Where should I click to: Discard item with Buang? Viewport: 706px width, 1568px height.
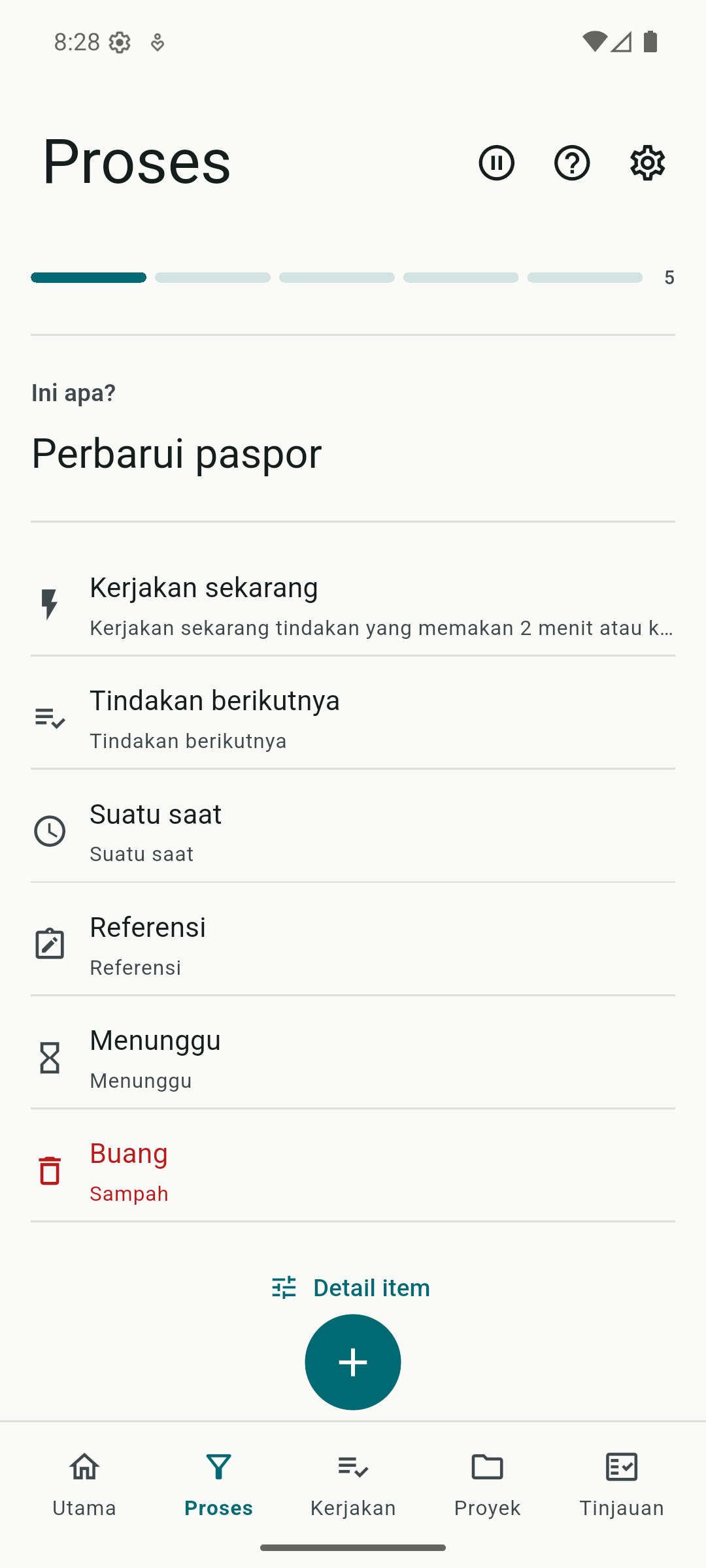tap(353, 1171)
